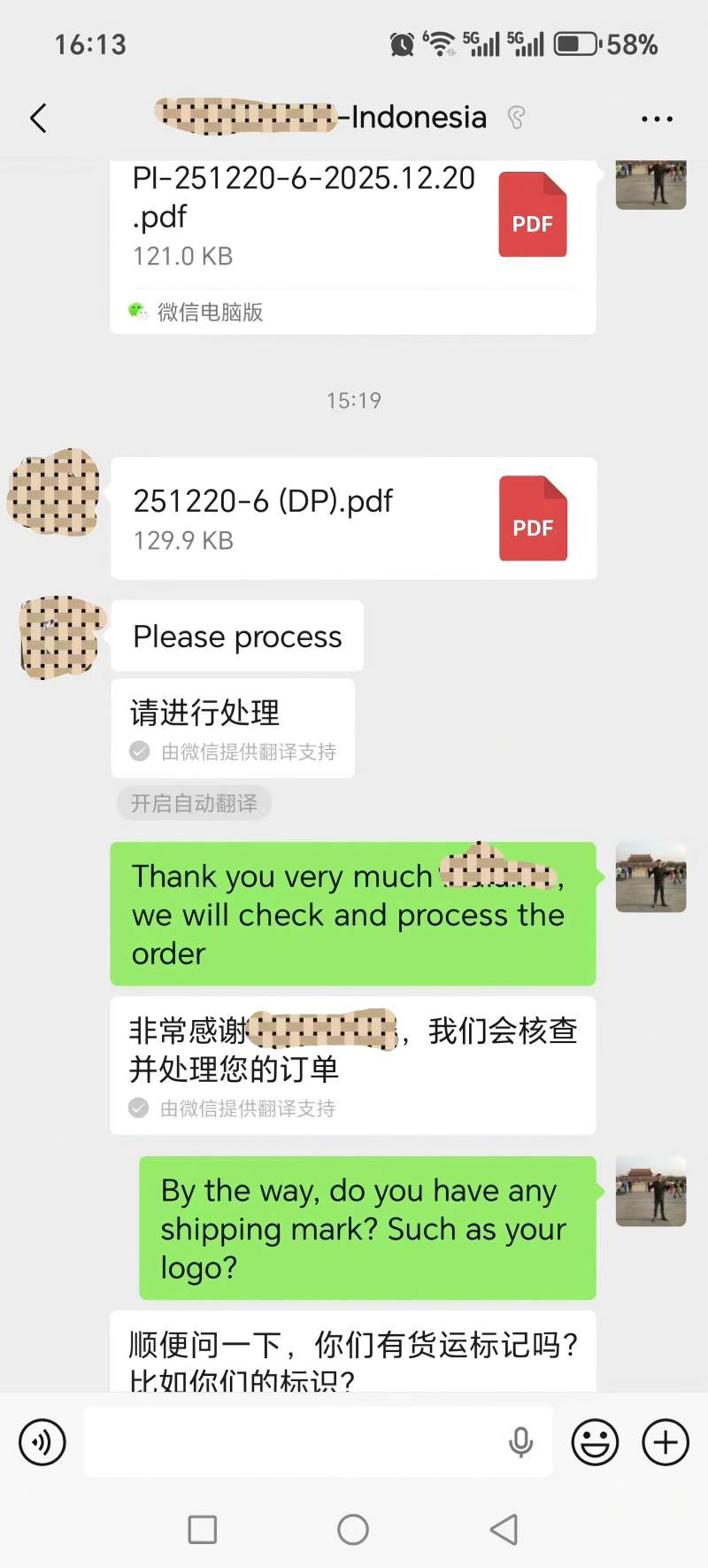This screenshot has width=708, height=1568.
Task: Go to the system home screen
Action: tap(353, 1529)
